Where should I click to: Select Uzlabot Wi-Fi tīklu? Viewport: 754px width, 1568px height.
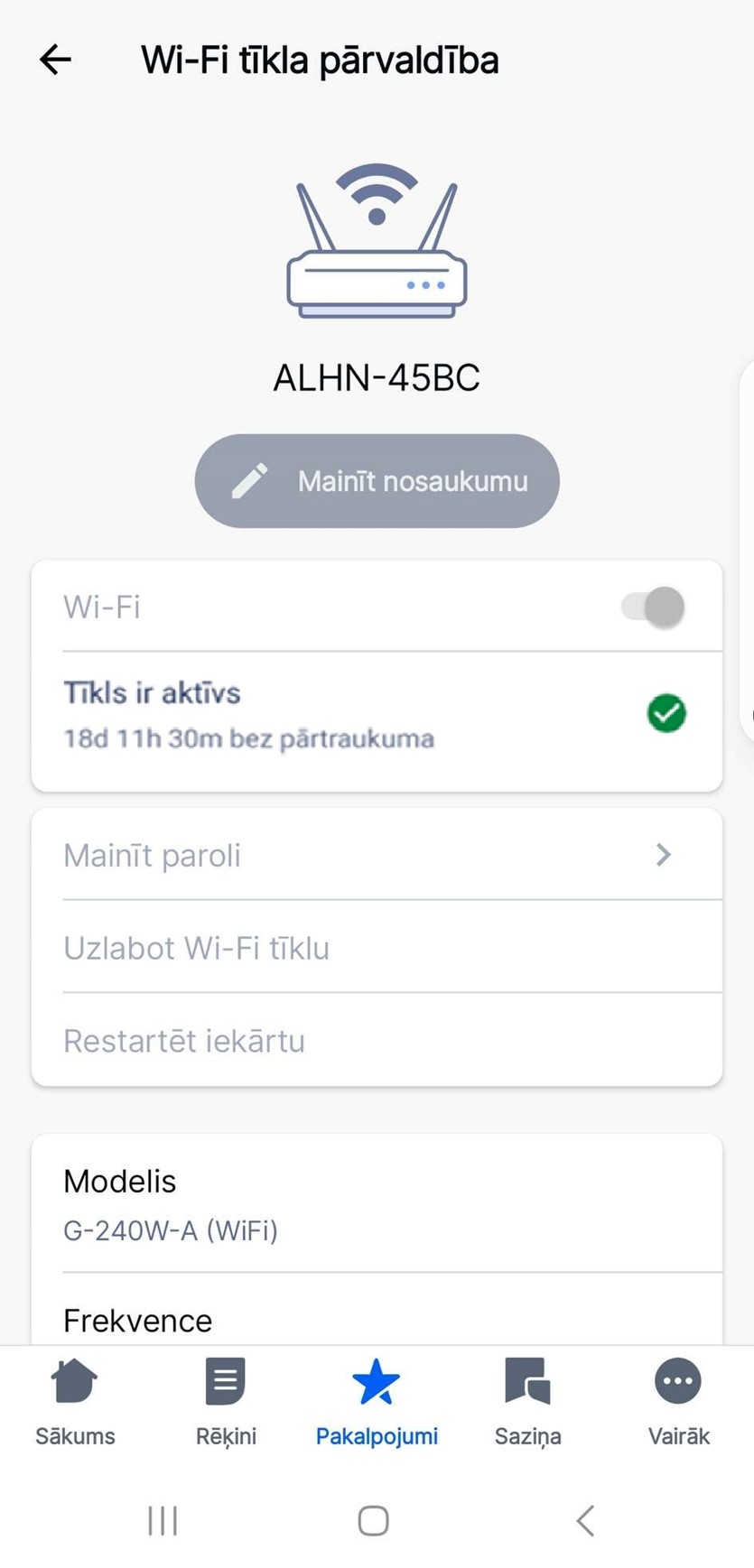[377, 948]
